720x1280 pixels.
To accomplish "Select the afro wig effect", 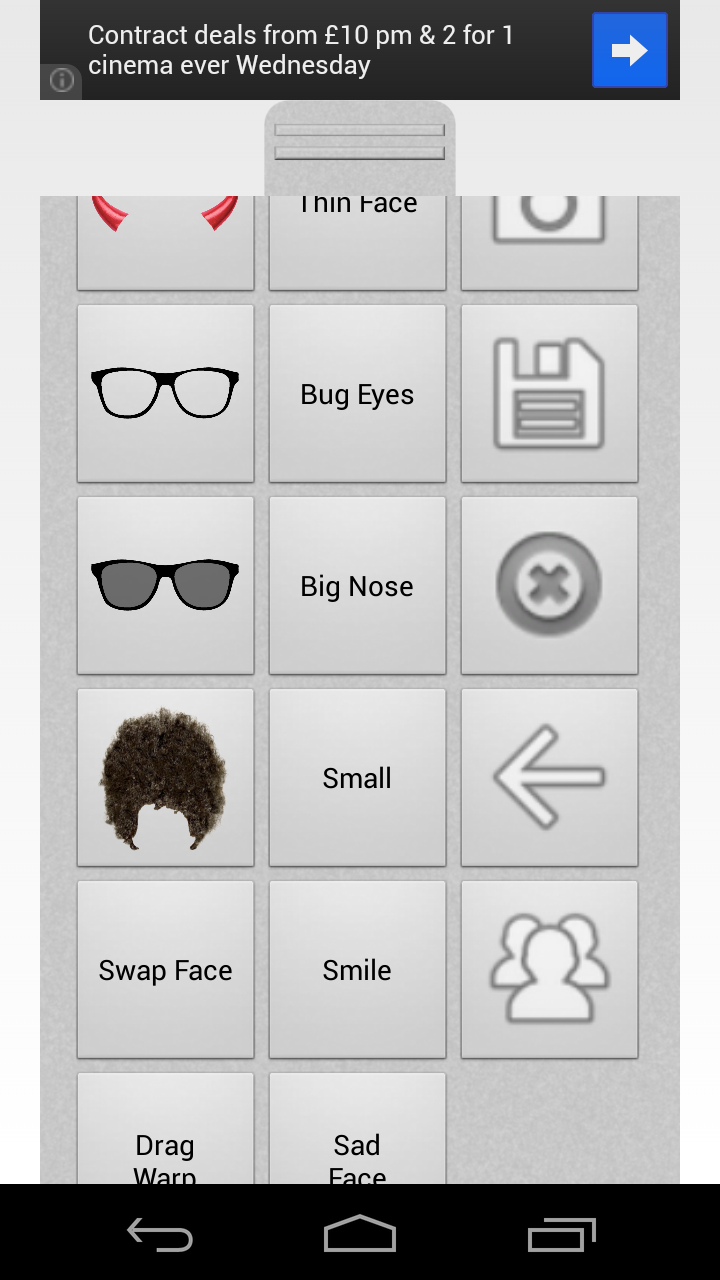I will pos(165,777).
